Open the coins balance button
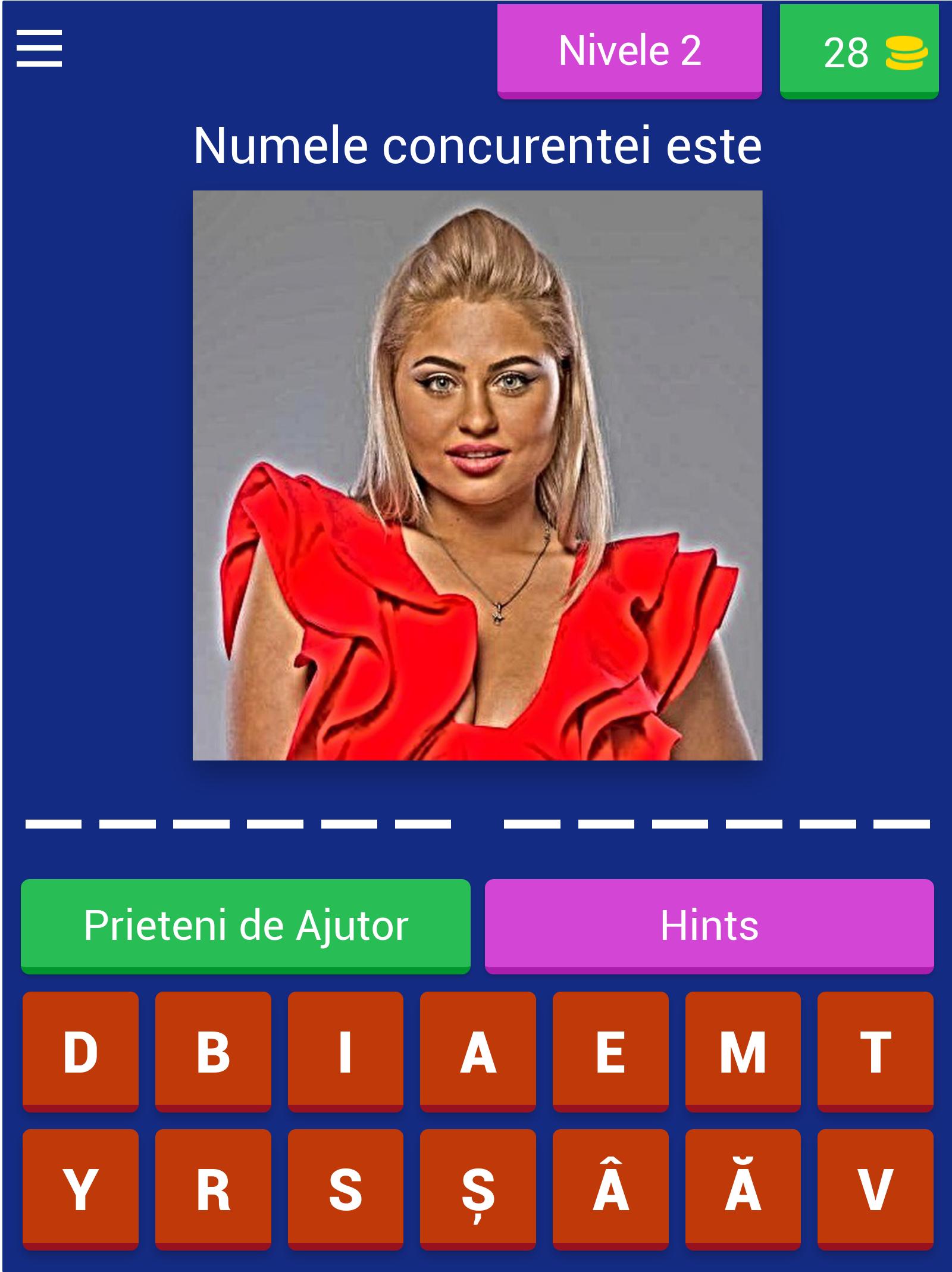This screenshot has height=1272, width=952. (x=859, y=52)
